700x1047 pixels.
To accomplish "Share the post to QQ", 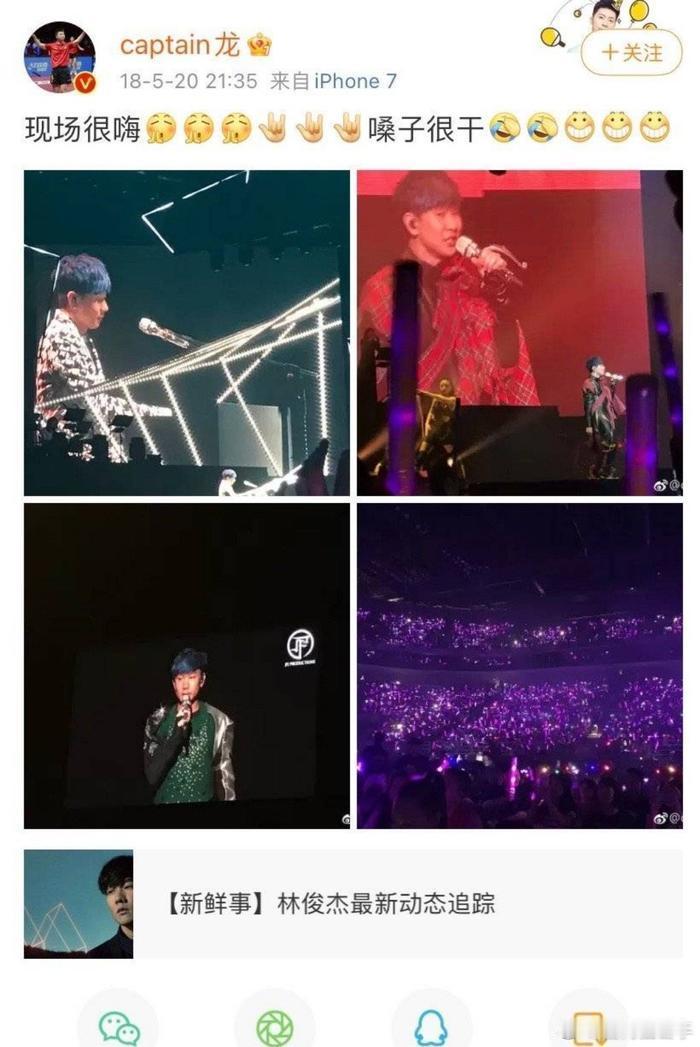I will 431,1025.
